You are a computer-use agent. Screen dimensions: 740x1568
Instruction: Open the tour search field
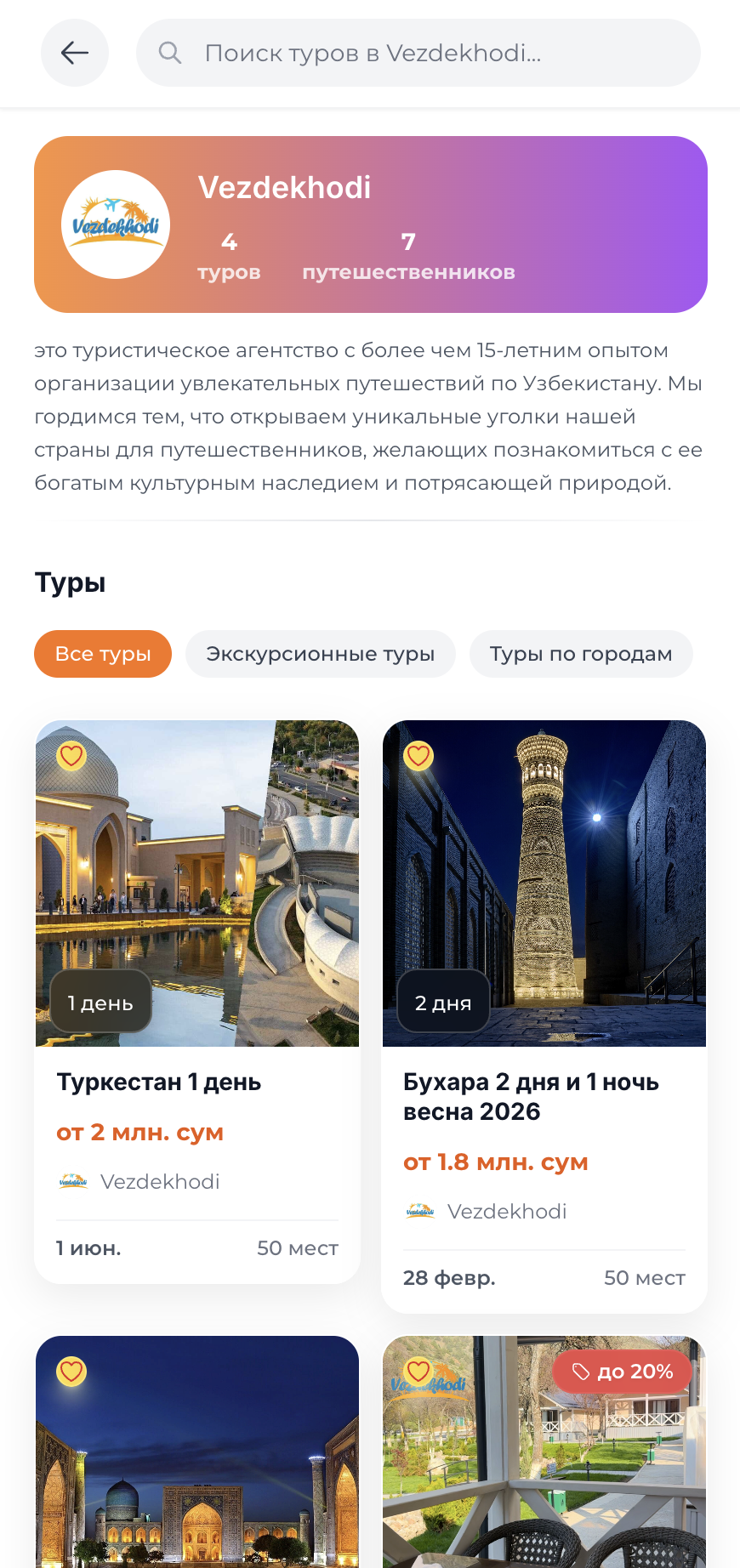418,53
